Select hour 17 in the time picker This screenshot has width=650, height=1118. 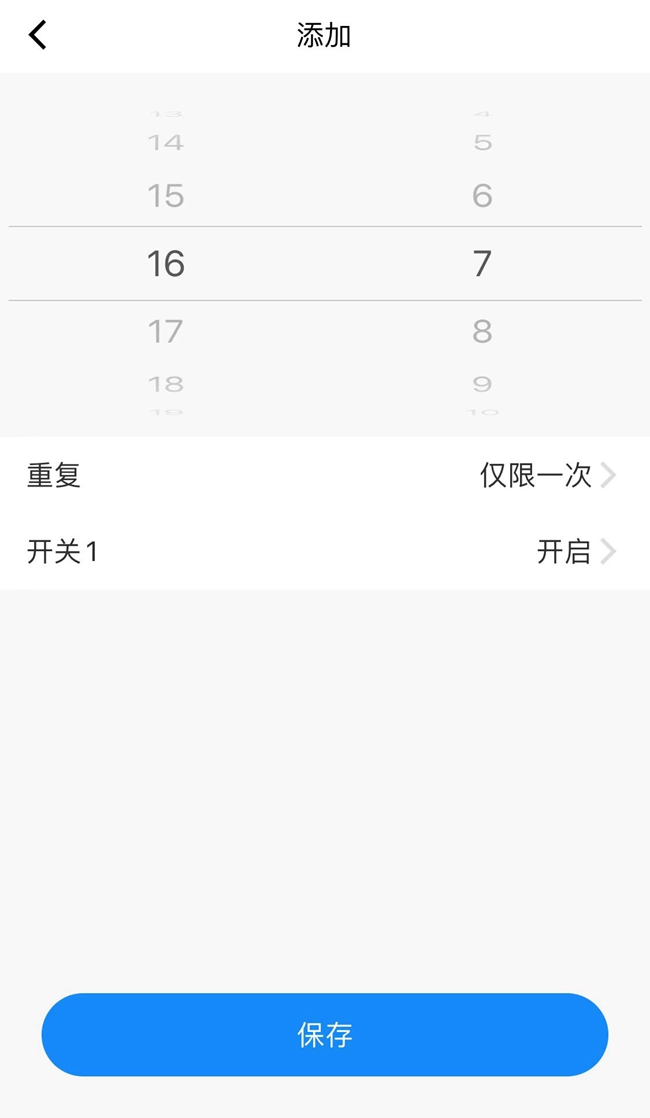166,331
